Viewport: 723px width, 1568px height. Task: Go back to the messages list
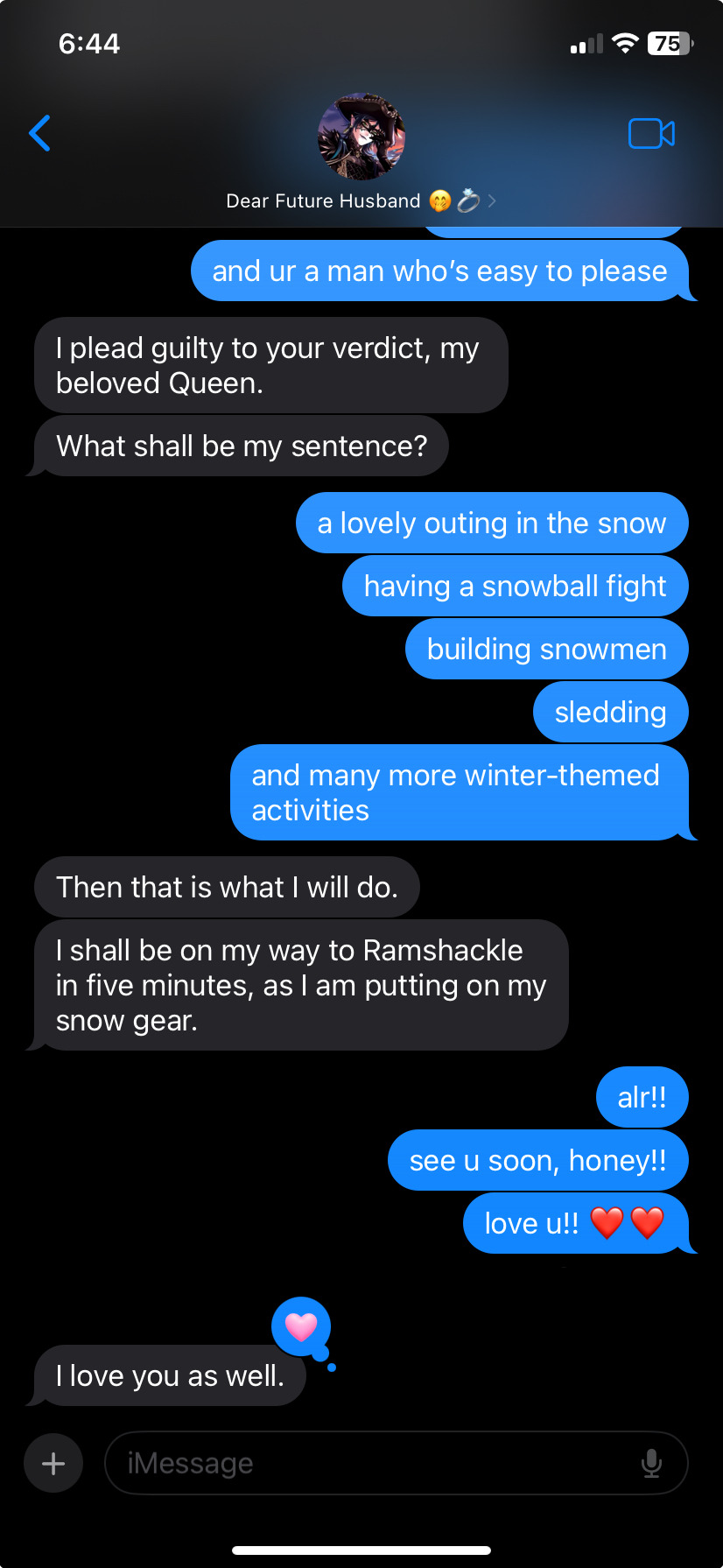click(40, 134)
